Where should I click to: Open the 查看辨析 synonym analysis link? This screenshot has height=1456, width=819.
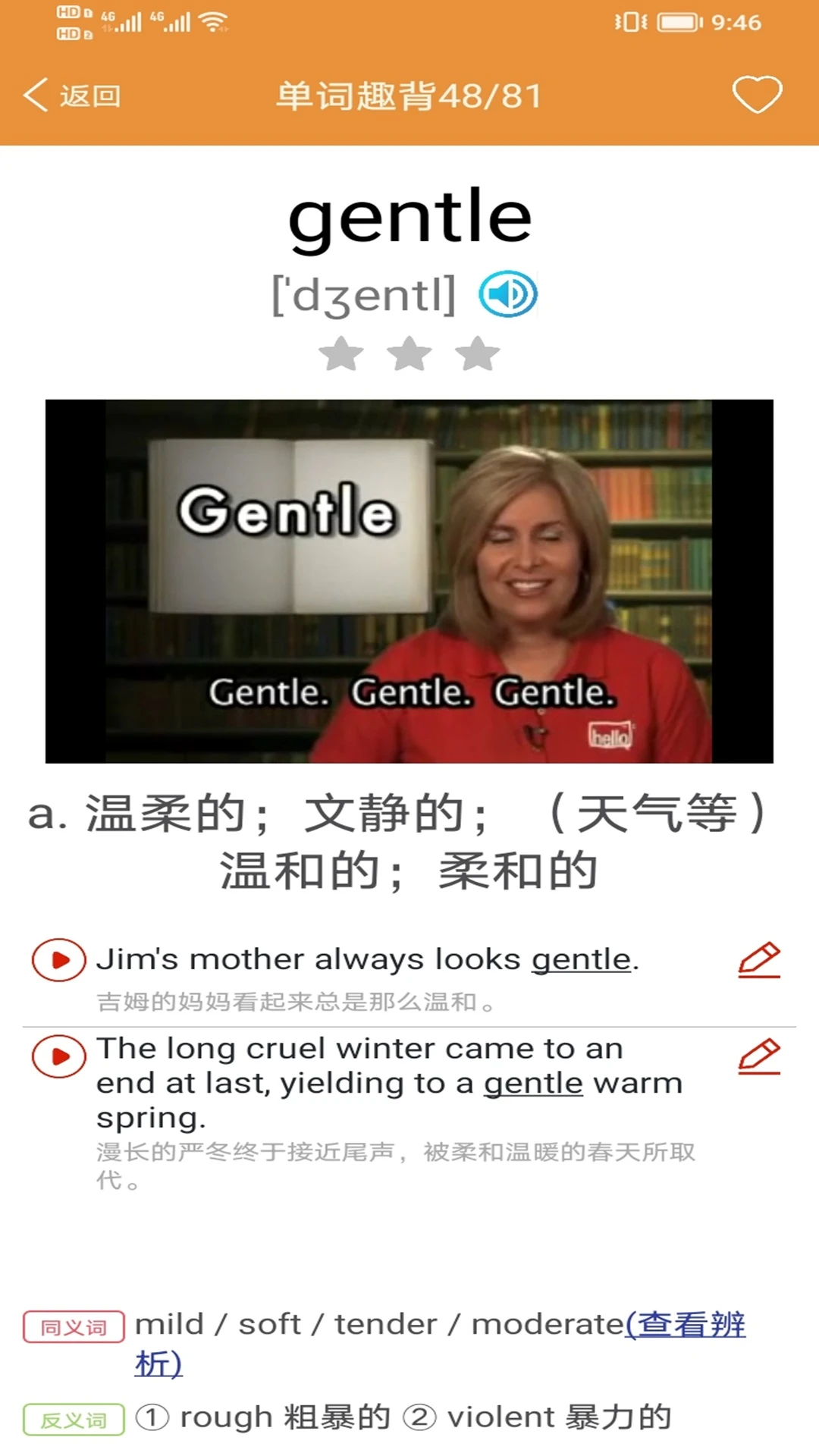686,1325
